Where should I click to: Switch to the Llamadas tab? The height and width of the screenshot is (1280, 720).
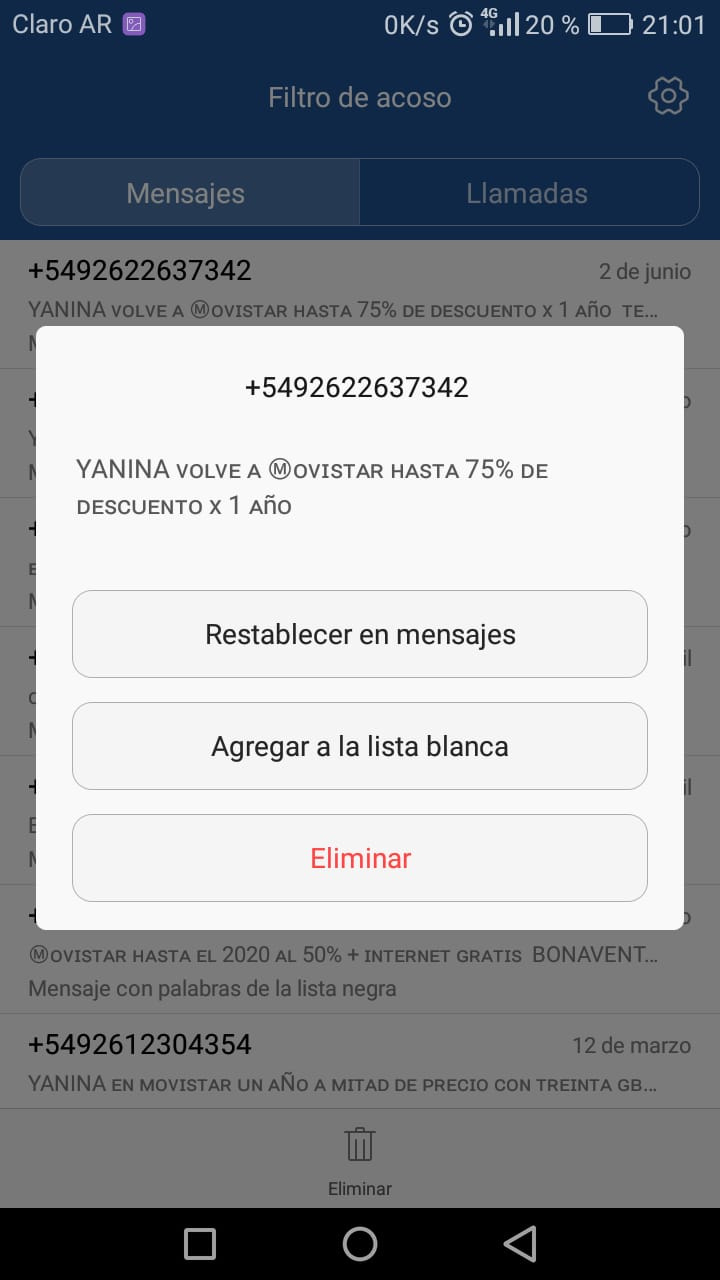(528, 193)
